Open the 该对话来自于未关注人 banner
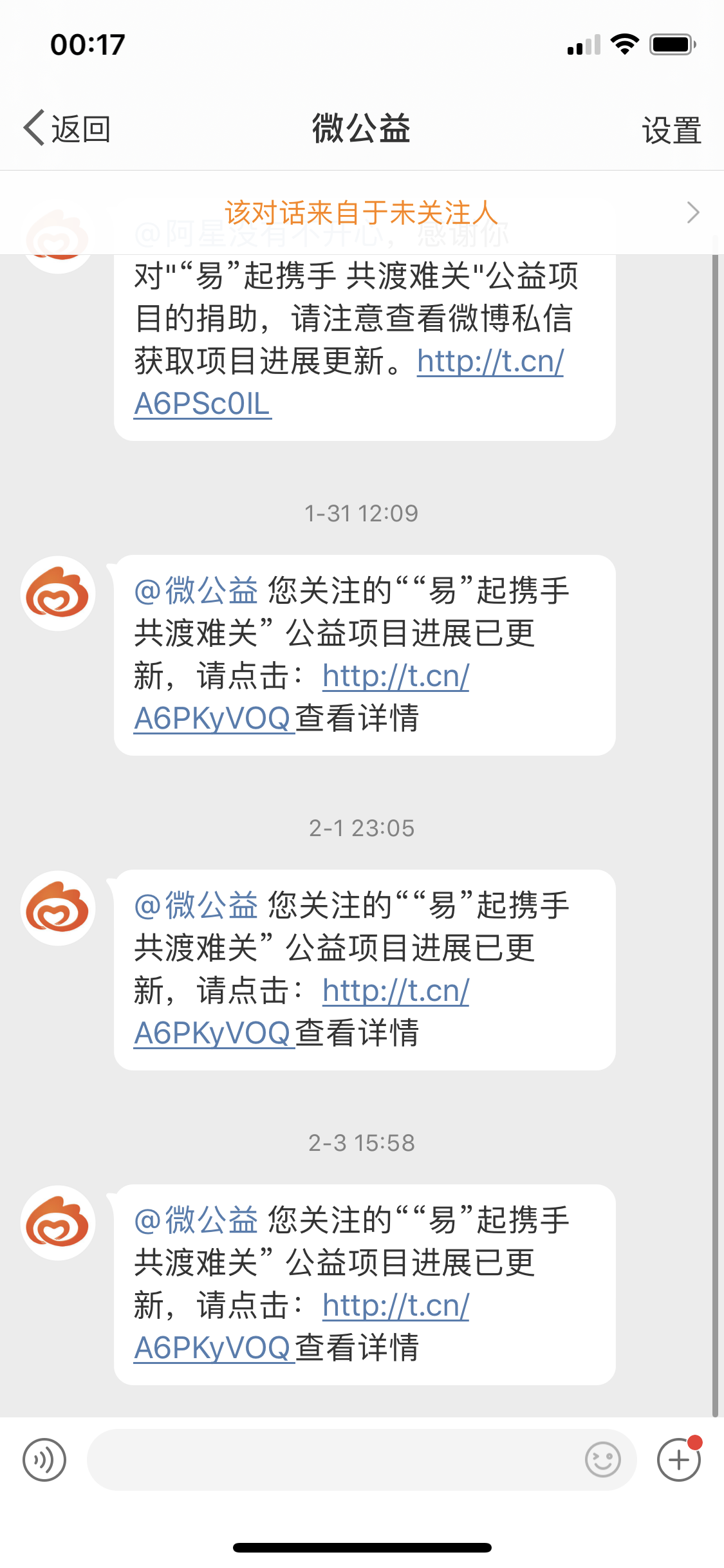 coord(362,212)
